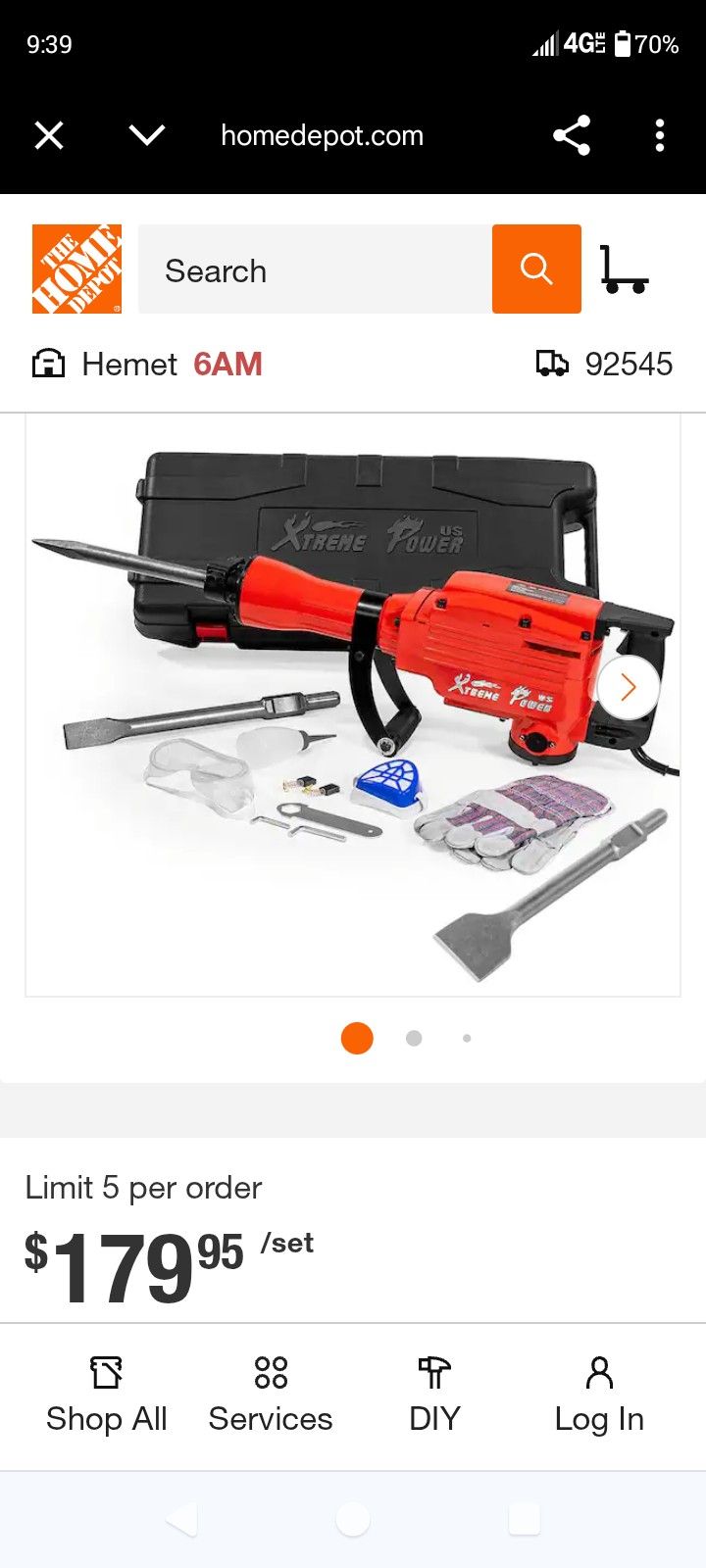The height and width of the screenshot is (1568, 706).
Task: Change the Hemet store selection
Action: click(147, 365)
